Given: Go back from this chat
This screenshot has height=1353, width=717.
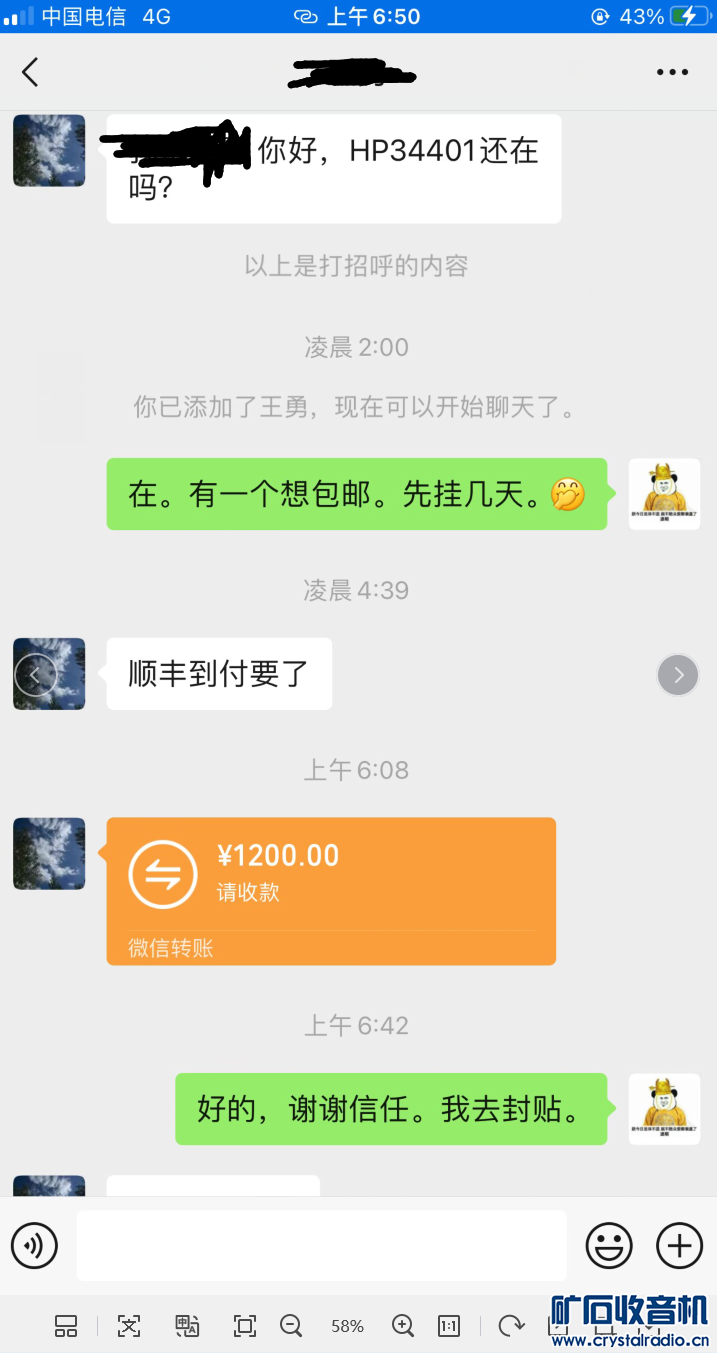Looking at the screenshot, I should click(30, 72).
